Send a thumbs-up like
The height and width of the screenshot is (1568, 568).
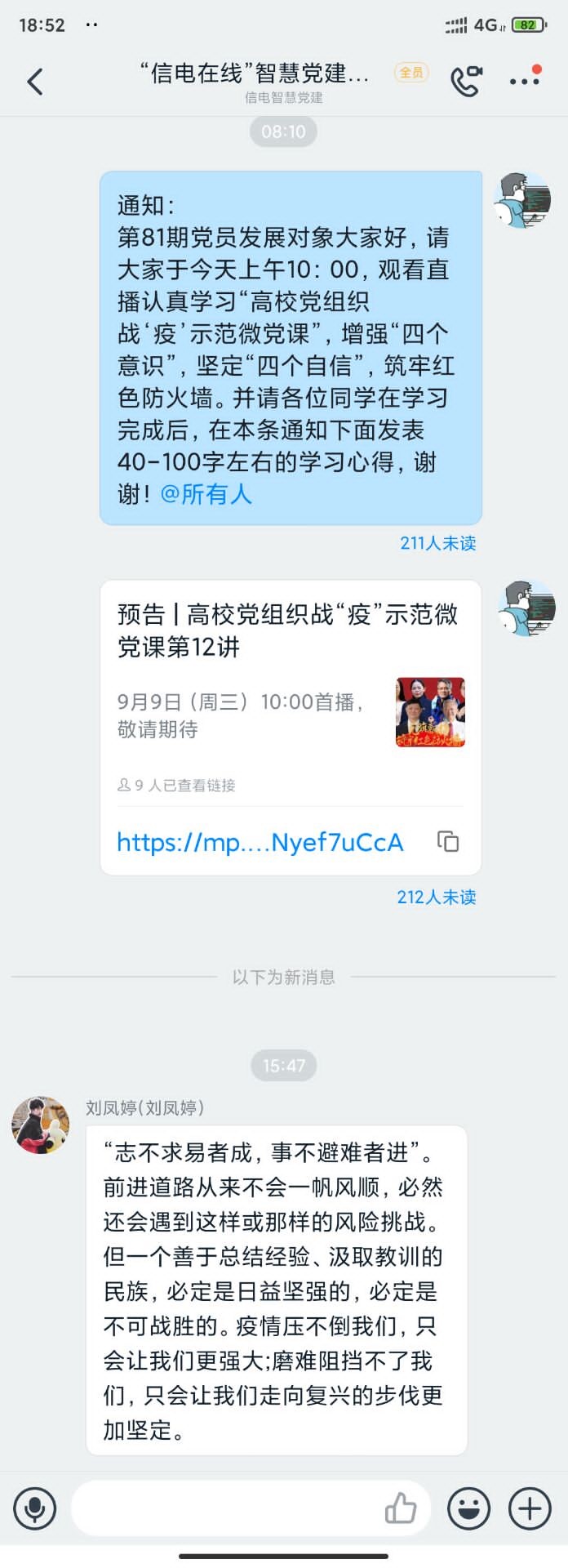click(400, 1508)
